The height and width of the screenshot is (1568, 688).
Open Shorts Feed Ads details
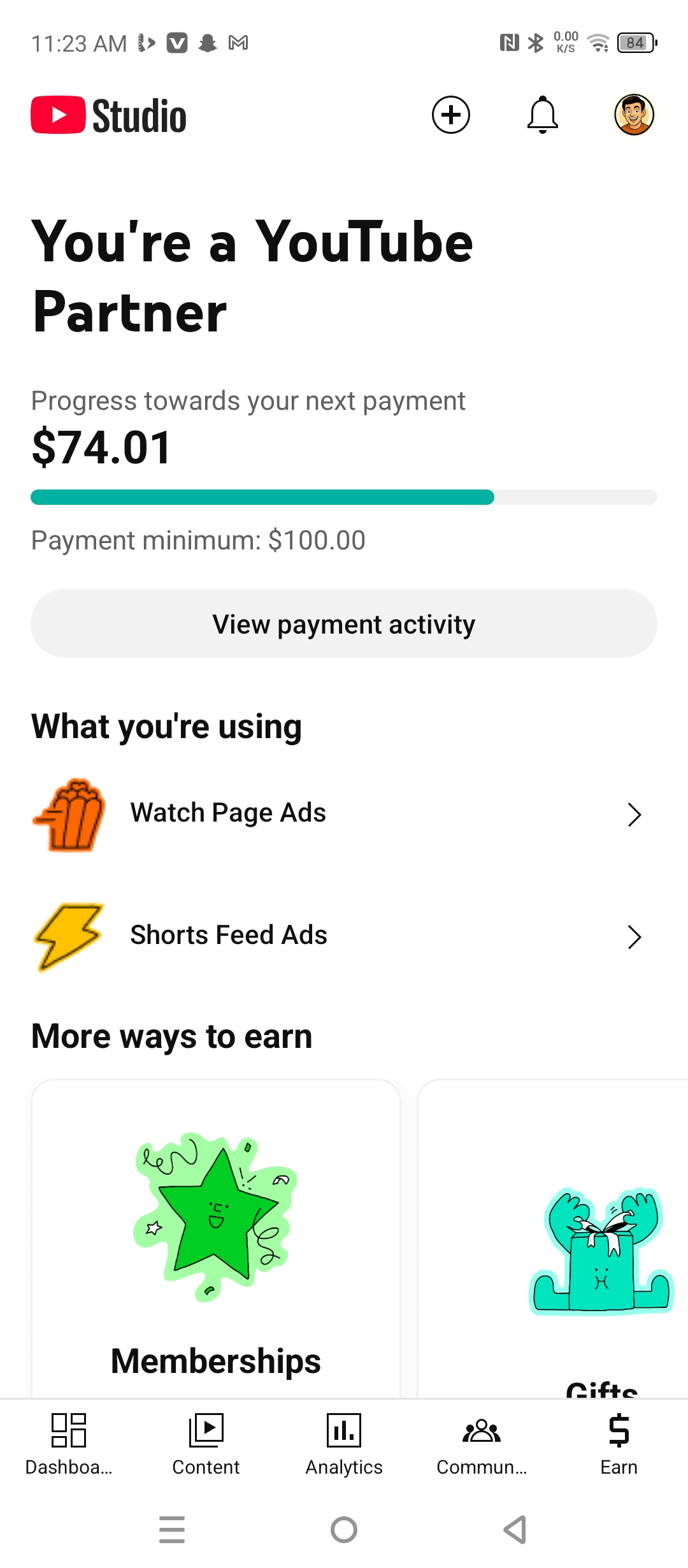(x=344, y=936)
